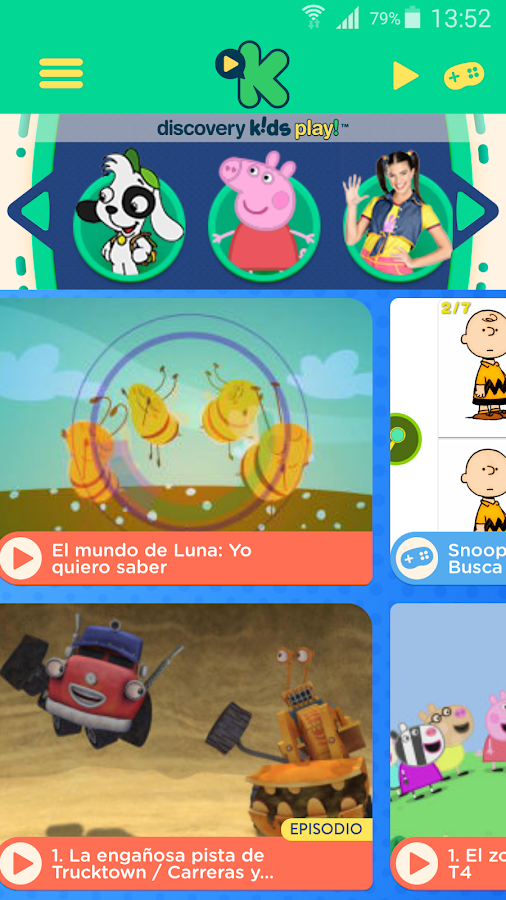Open the games controller icon in header
The width and height of the screenshot is (506, 900).
464,76
